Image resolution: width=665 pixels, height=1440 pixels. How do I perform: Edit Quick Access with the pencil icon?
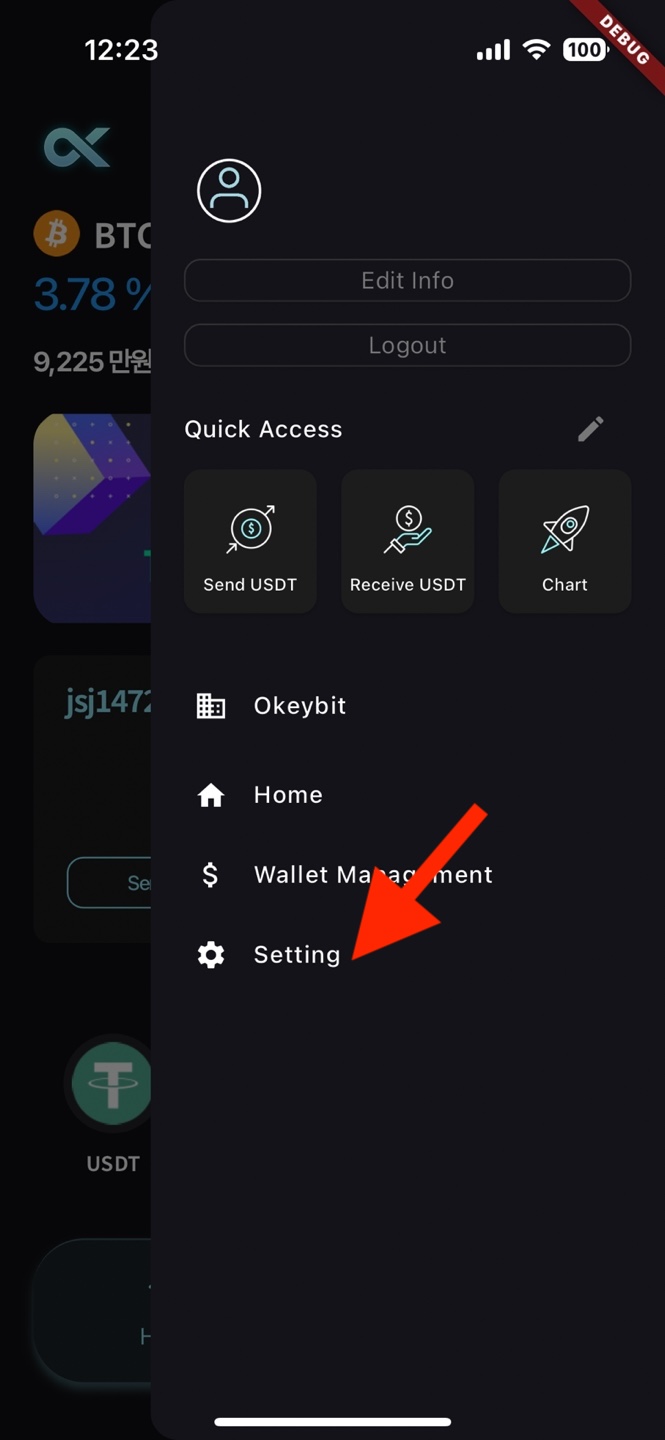pyautogui.click(x=590, y=429)
